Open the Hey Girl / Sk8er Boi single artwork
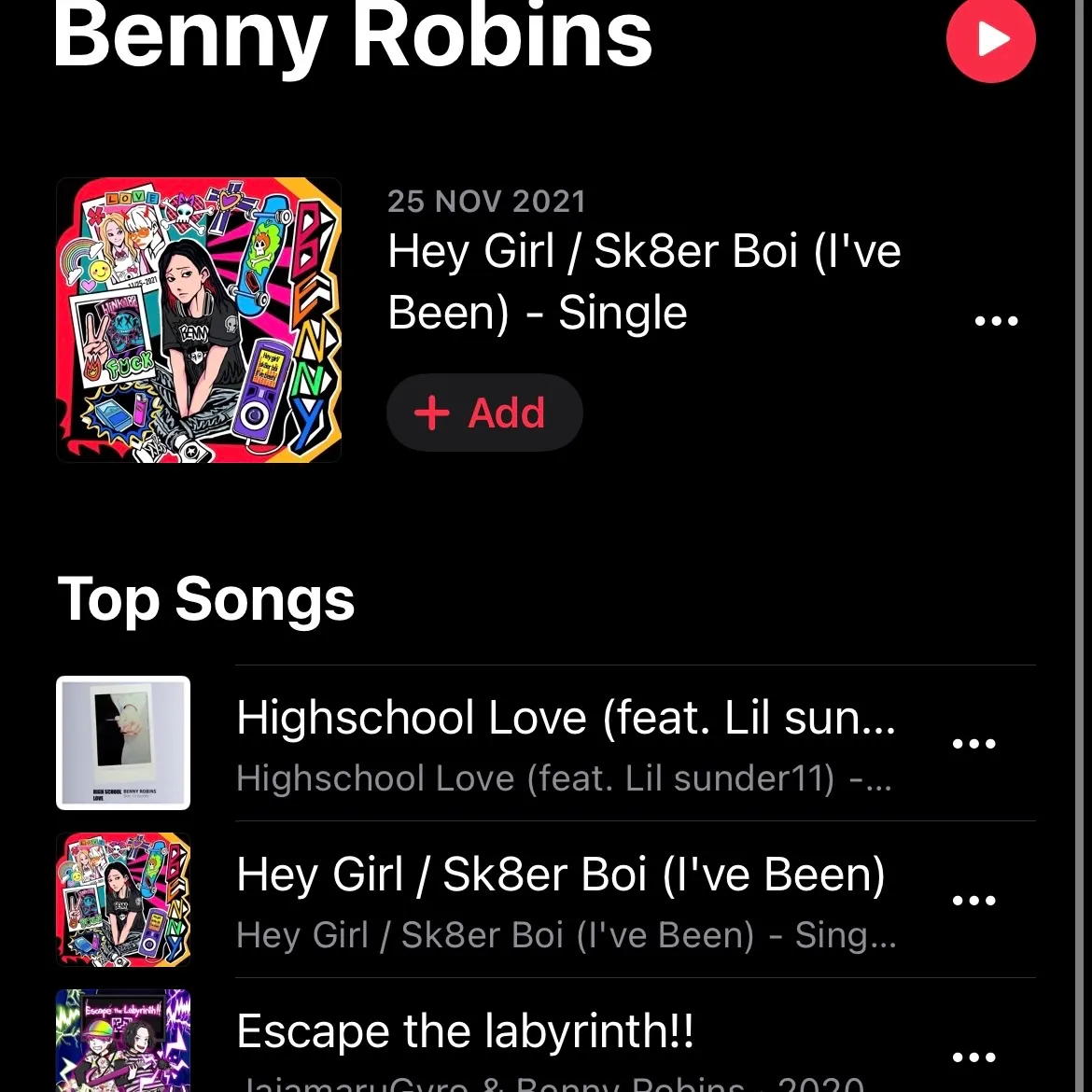Image resolution: width=1092 pixels, height=1092 pixels. (199, 319)
